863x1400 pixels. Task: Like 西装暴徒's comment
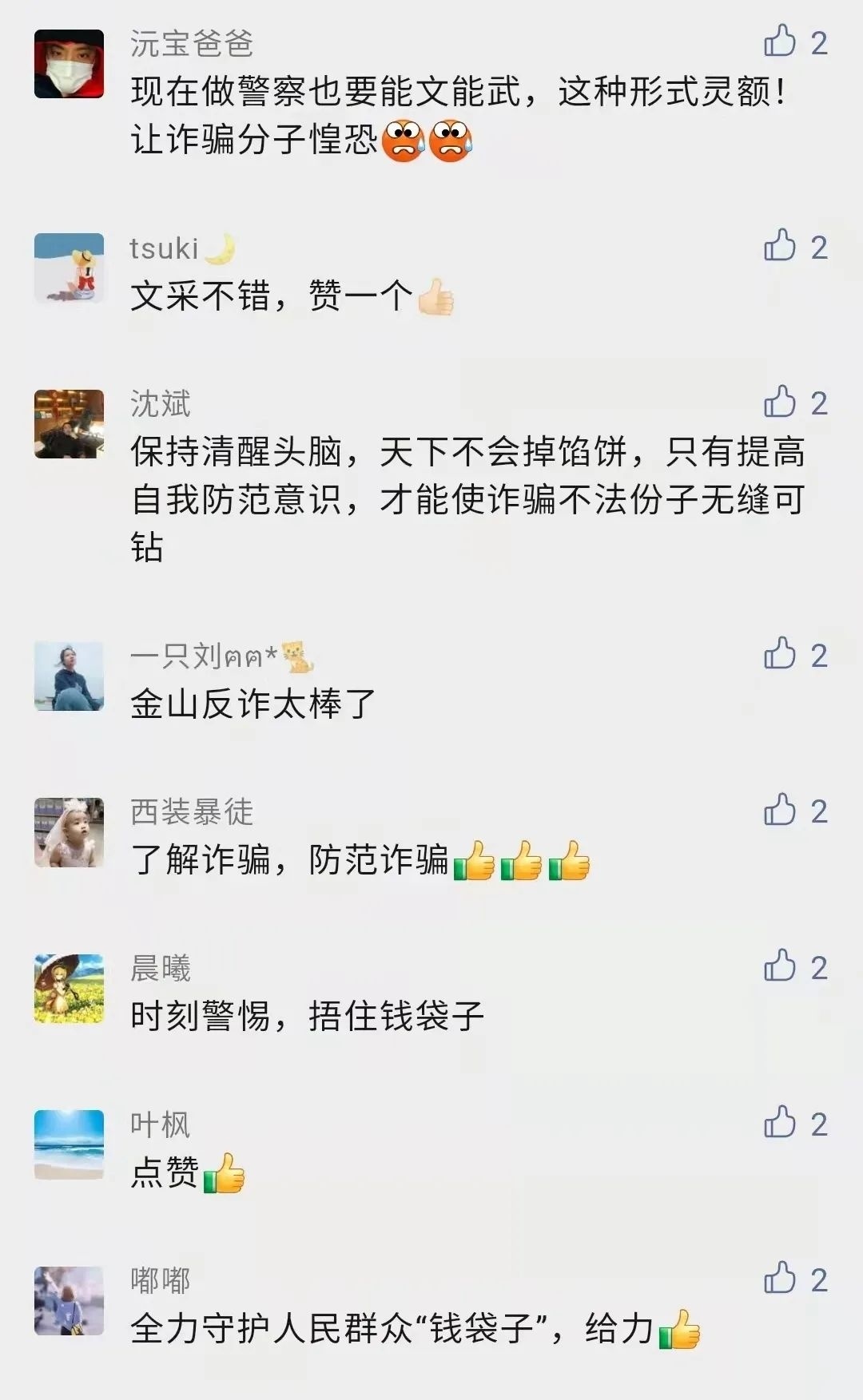click(x=780, y=811)
